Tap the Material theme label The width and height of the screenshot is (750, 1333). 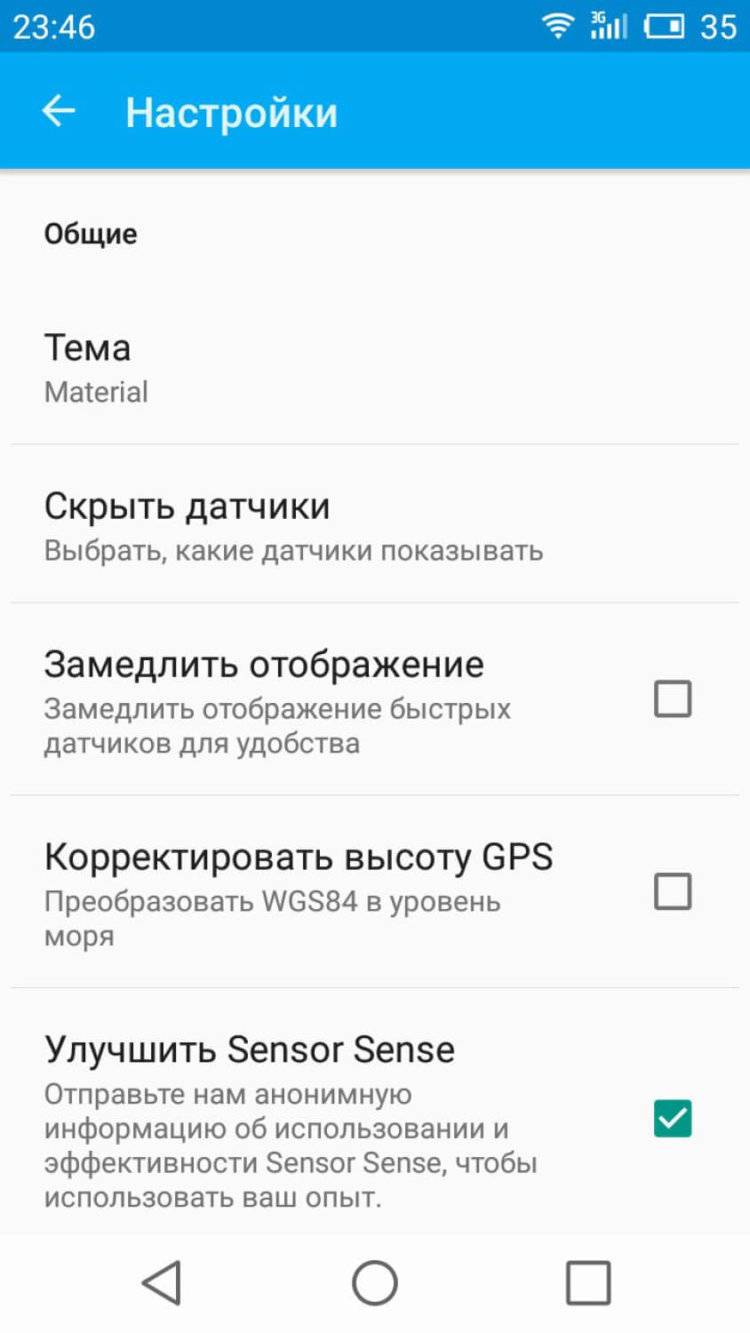tap(96, 391)
